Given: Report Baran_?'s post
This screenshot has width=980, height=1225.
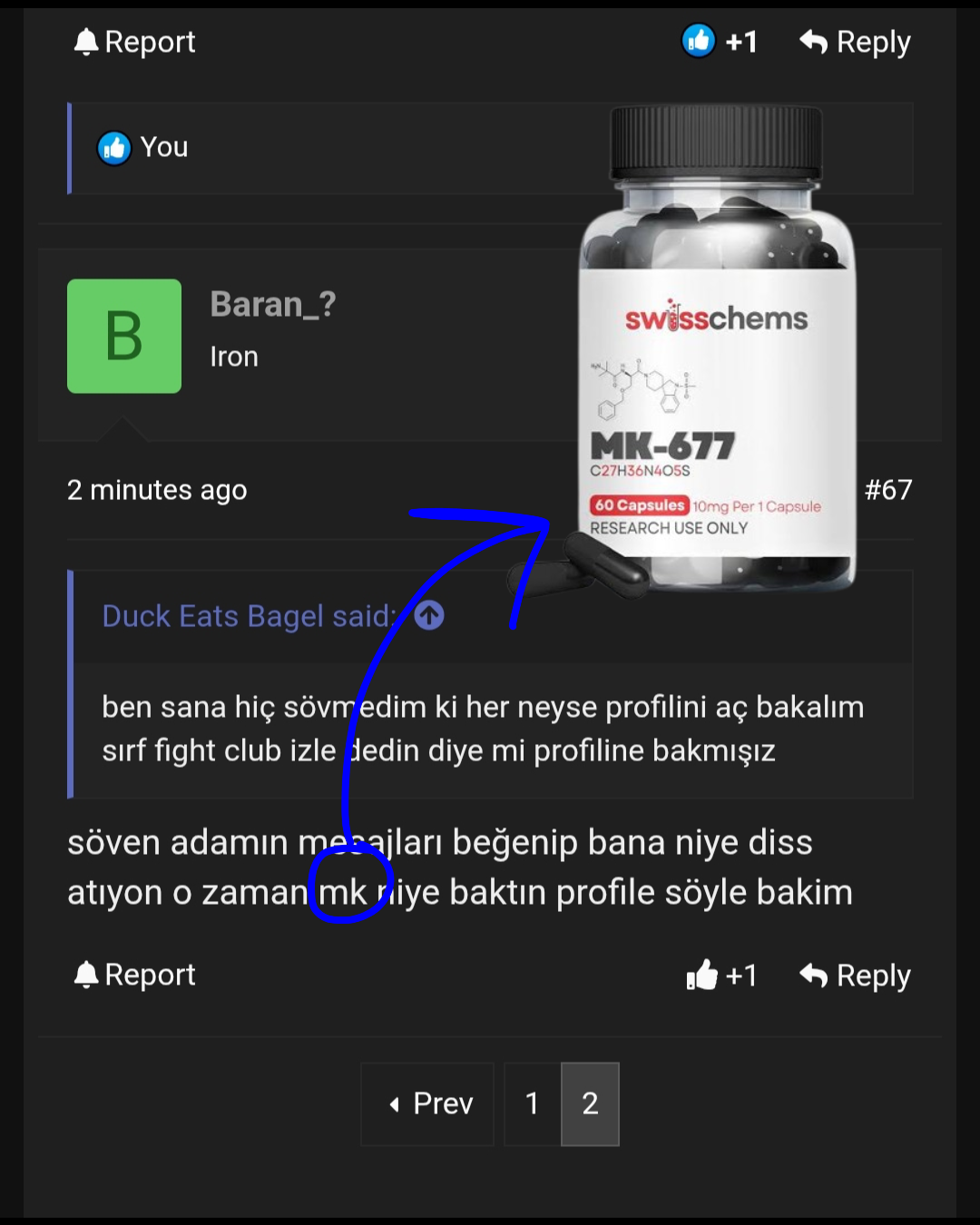Looking at the screenshot, I should tap(134, 975).
